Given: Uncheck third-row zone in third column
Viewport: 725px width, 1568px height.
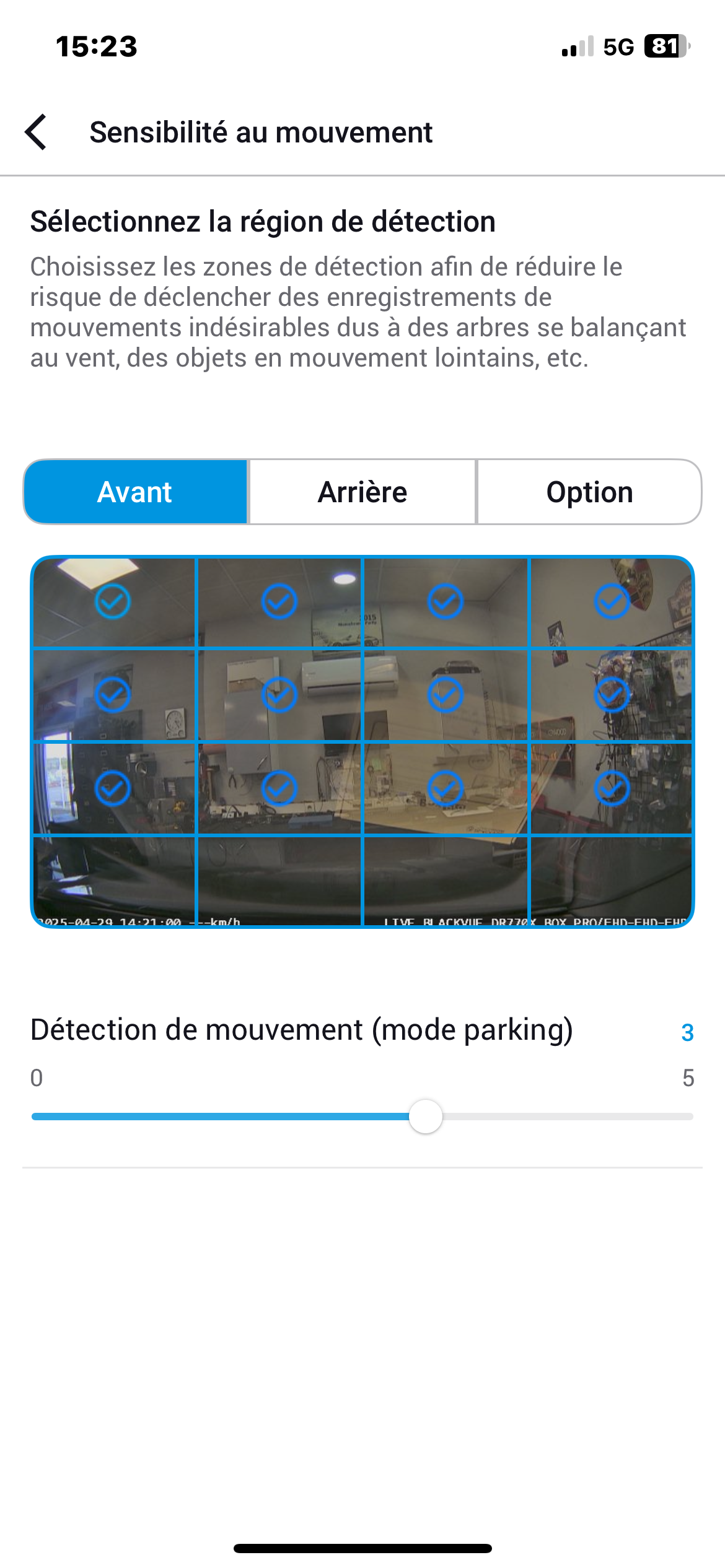Looking at the screenshot, I should (446, 788).
